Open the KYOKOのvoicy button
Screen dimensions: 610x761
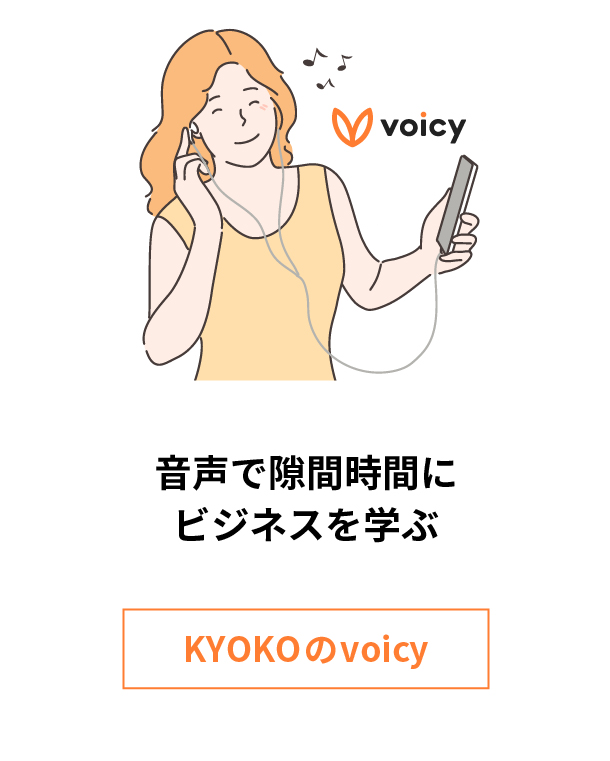(x=305, y=649)
